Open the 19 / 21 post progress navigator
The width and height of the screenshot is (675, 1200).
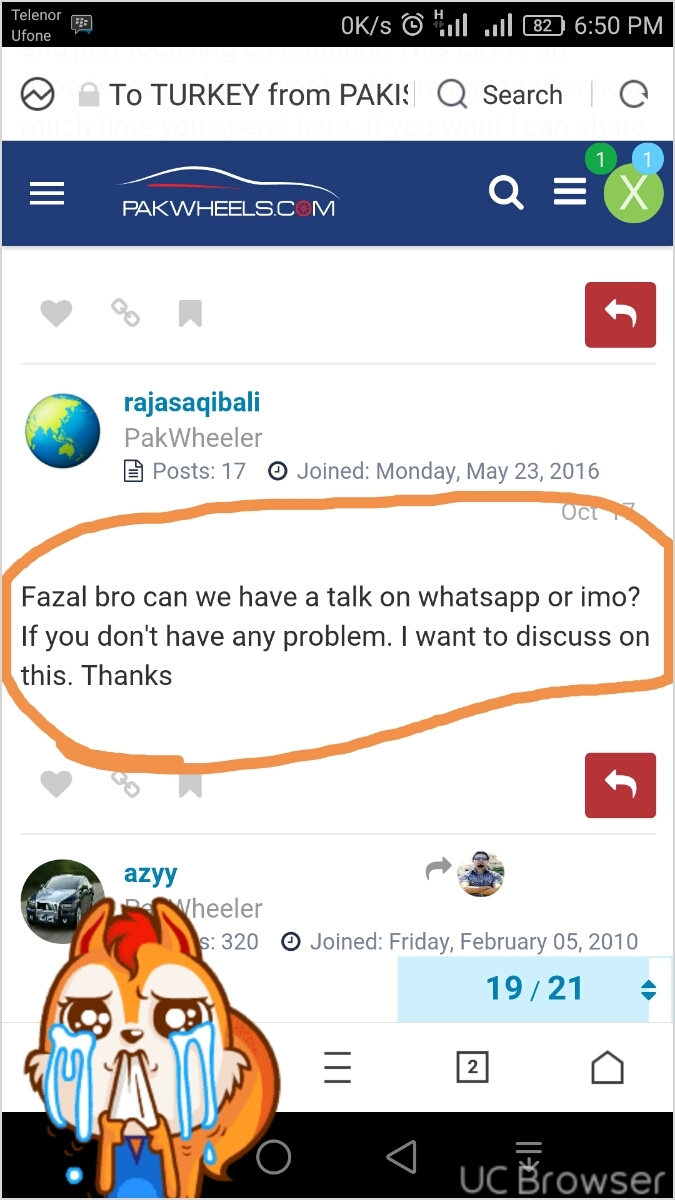coord(535,989)
